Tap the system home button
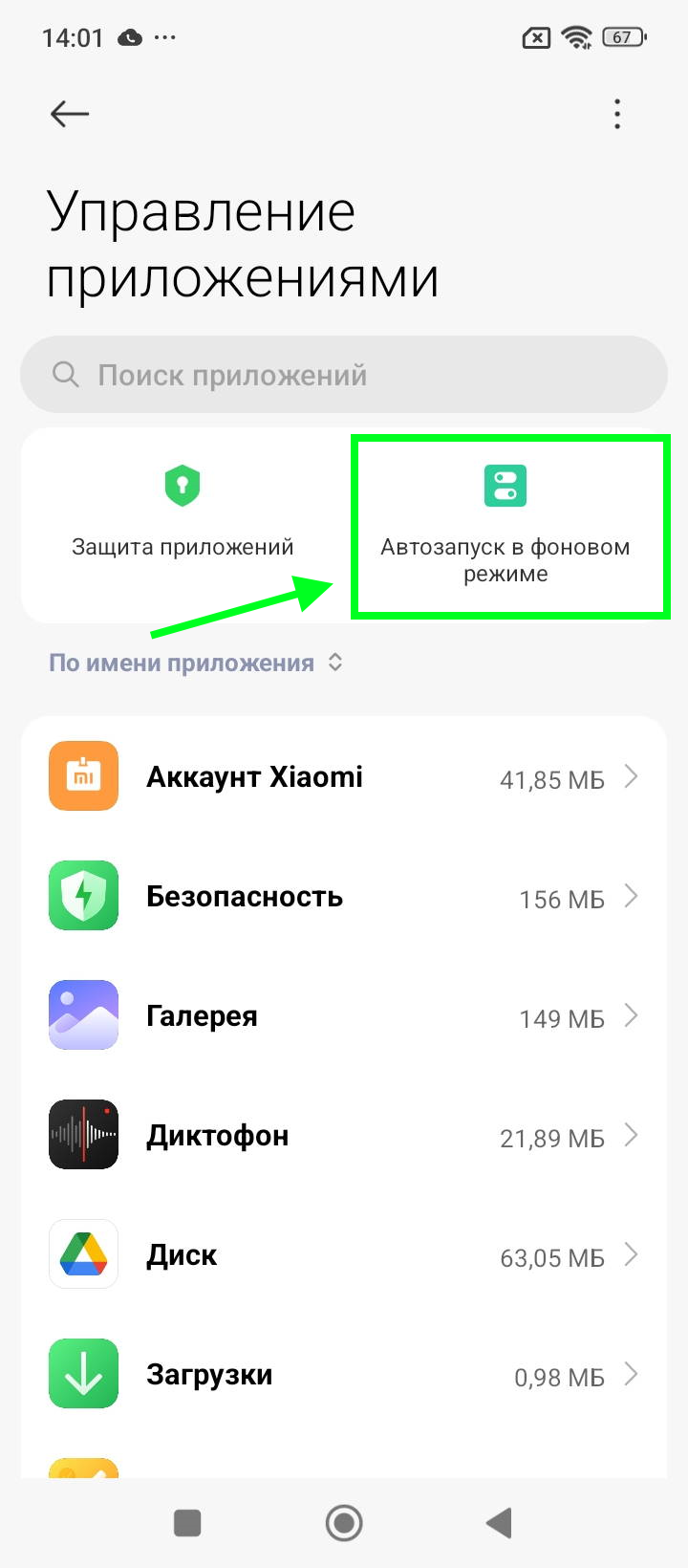The image size is (688, 1568). point(344,1522)
